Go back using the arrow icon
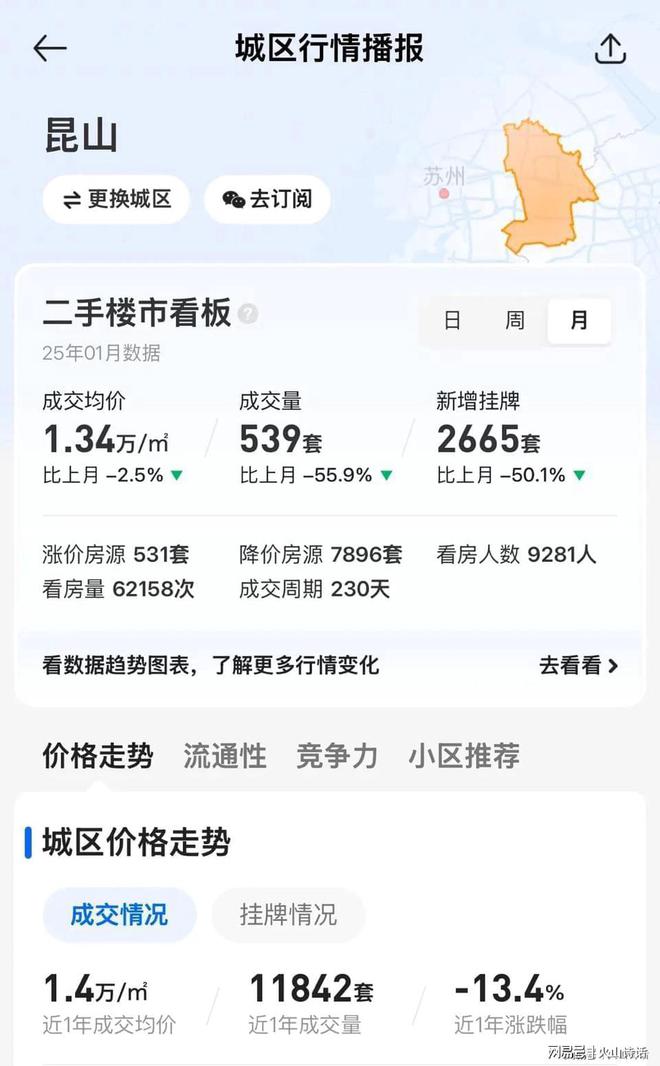This screenshot has height=1066, width=660. pos(49,48)
